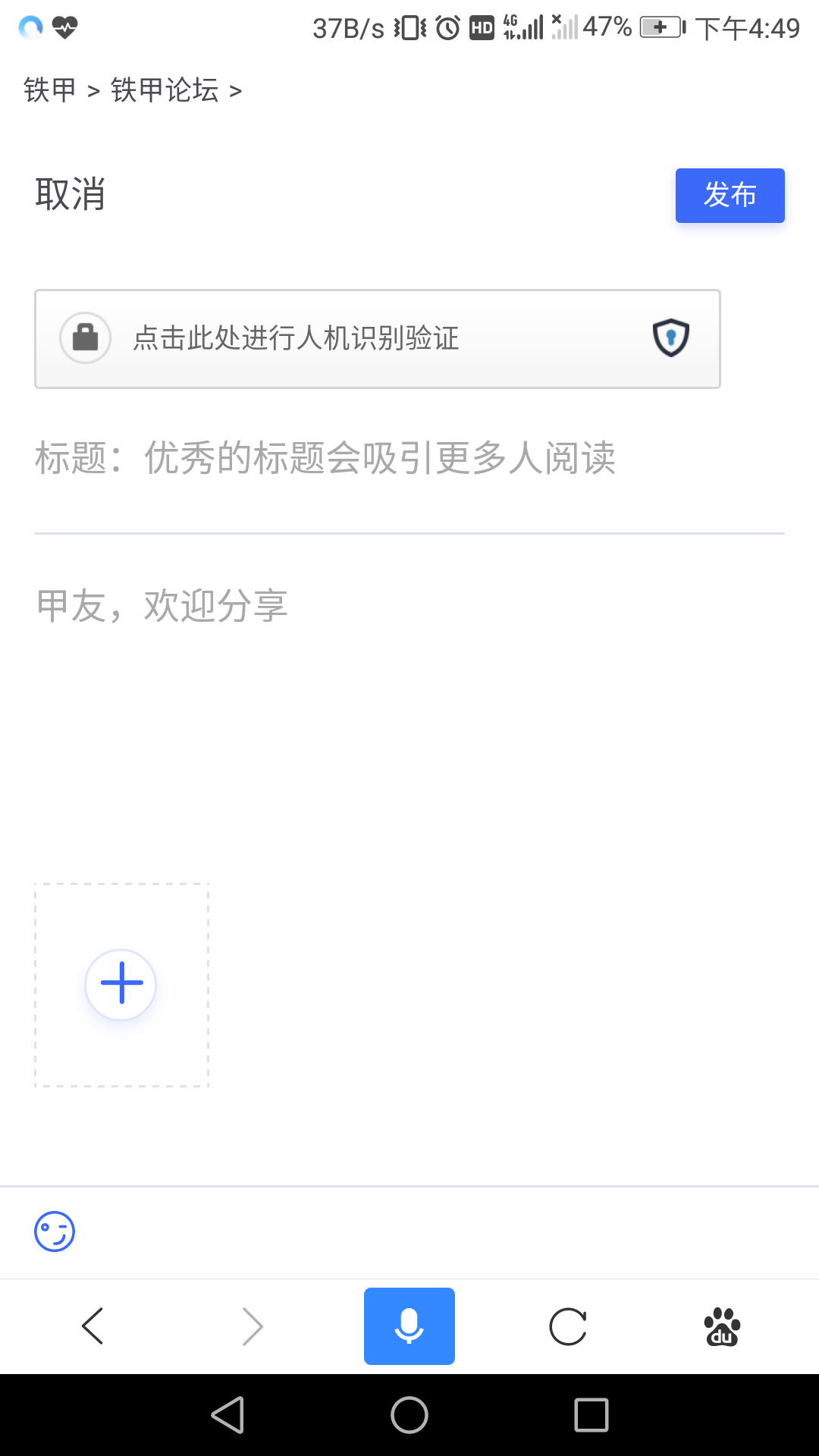Open the system recent apps button
The image size is (819, 1456).
(591, 1415)
